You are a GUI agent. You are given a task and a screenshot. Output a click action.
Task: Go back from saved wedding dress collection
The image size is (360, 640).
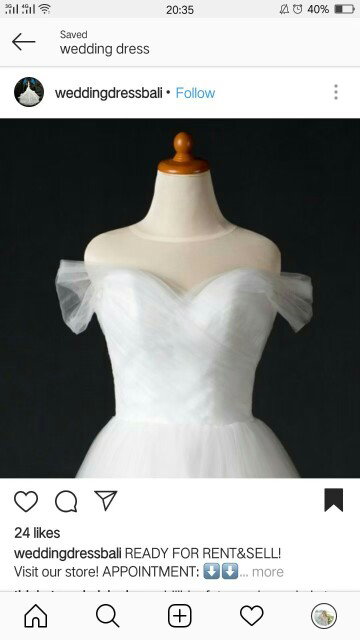point(23,42)
